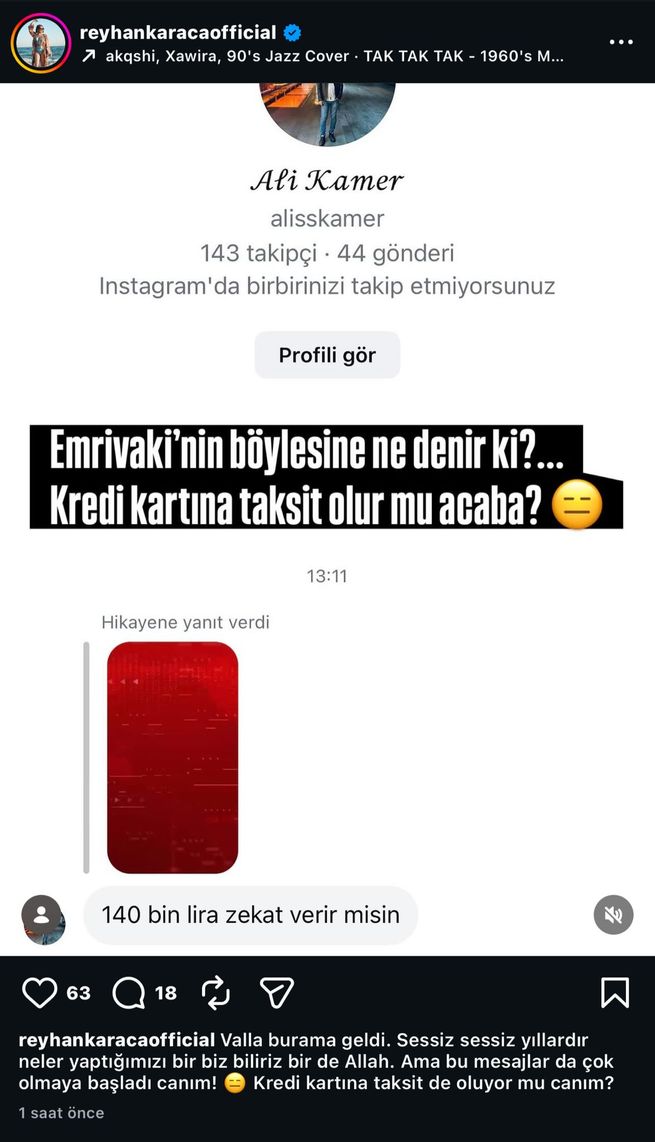Share the post via the paper plane
This screenshot has height=1142, width=655.
click(x=276, y=992)
